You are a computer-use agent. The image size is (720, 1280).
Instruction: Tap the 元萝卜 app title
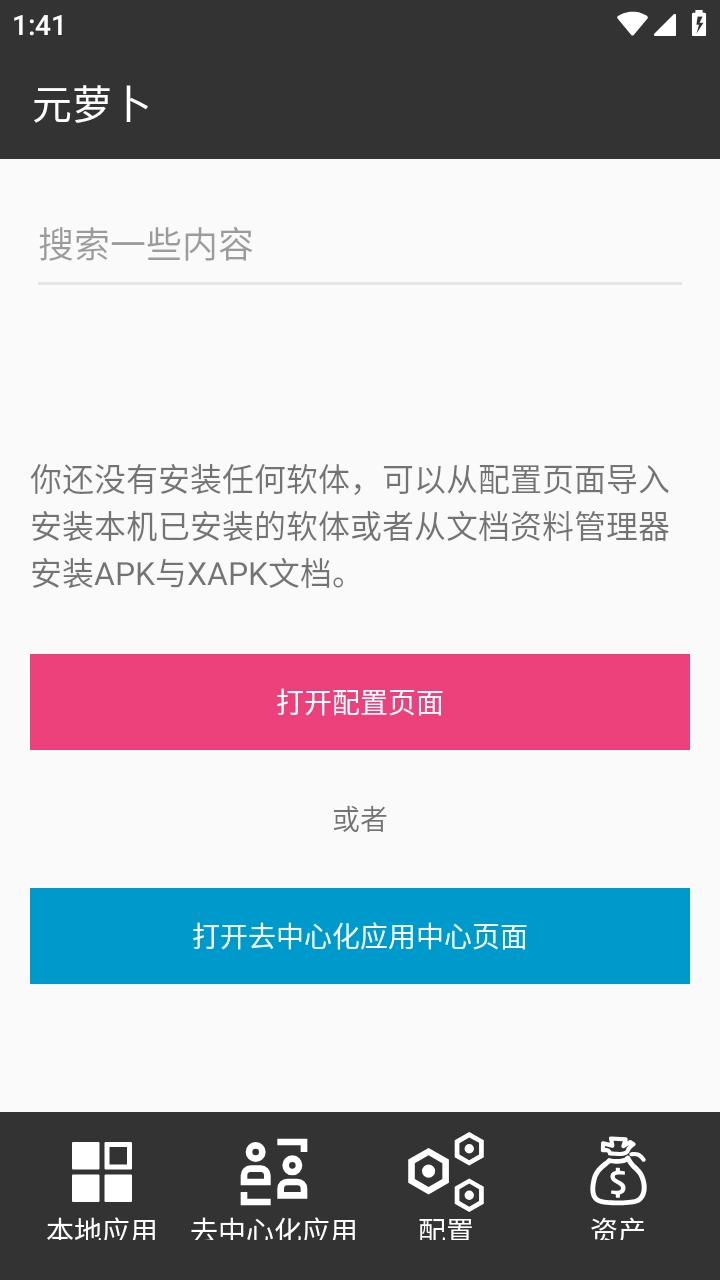(x=90, y=103)
